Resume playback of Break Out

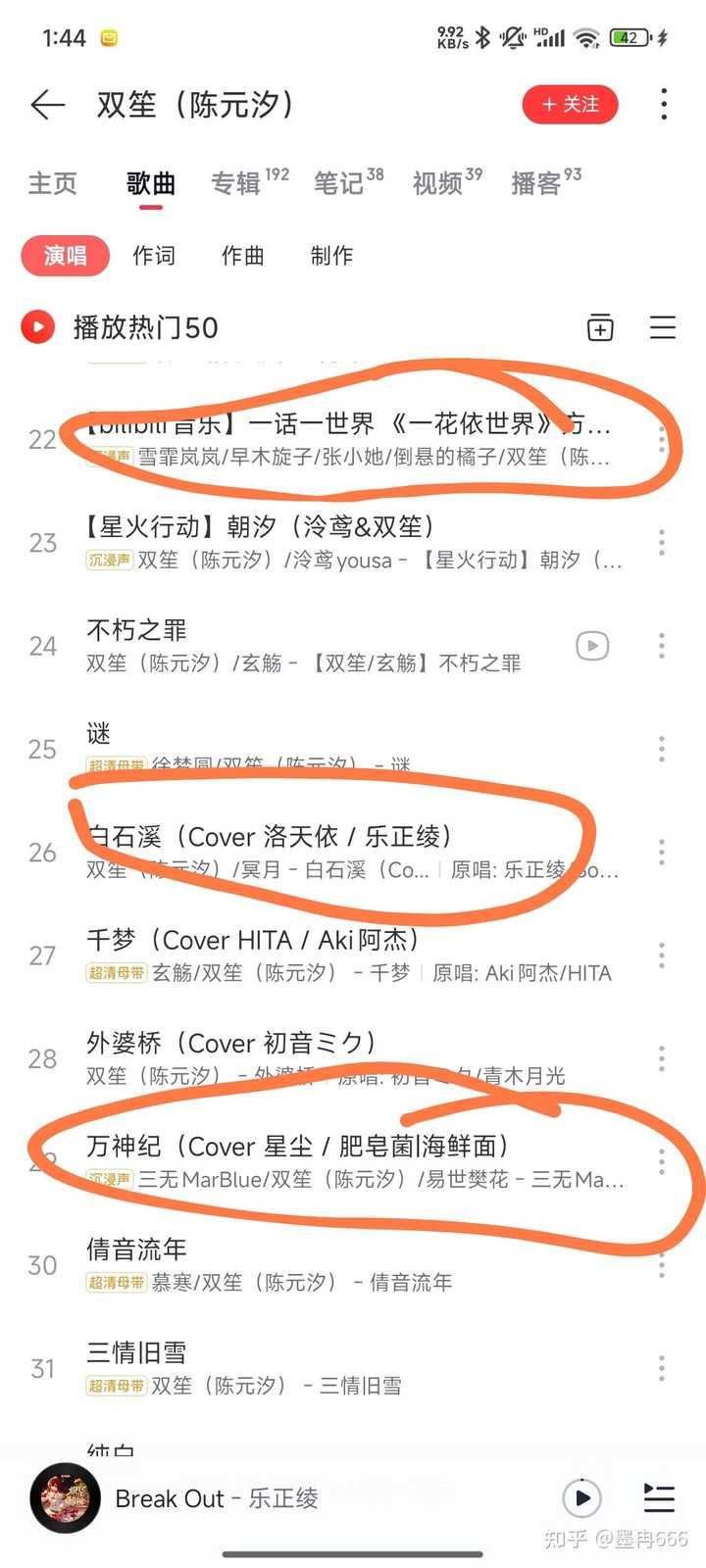581,1497
